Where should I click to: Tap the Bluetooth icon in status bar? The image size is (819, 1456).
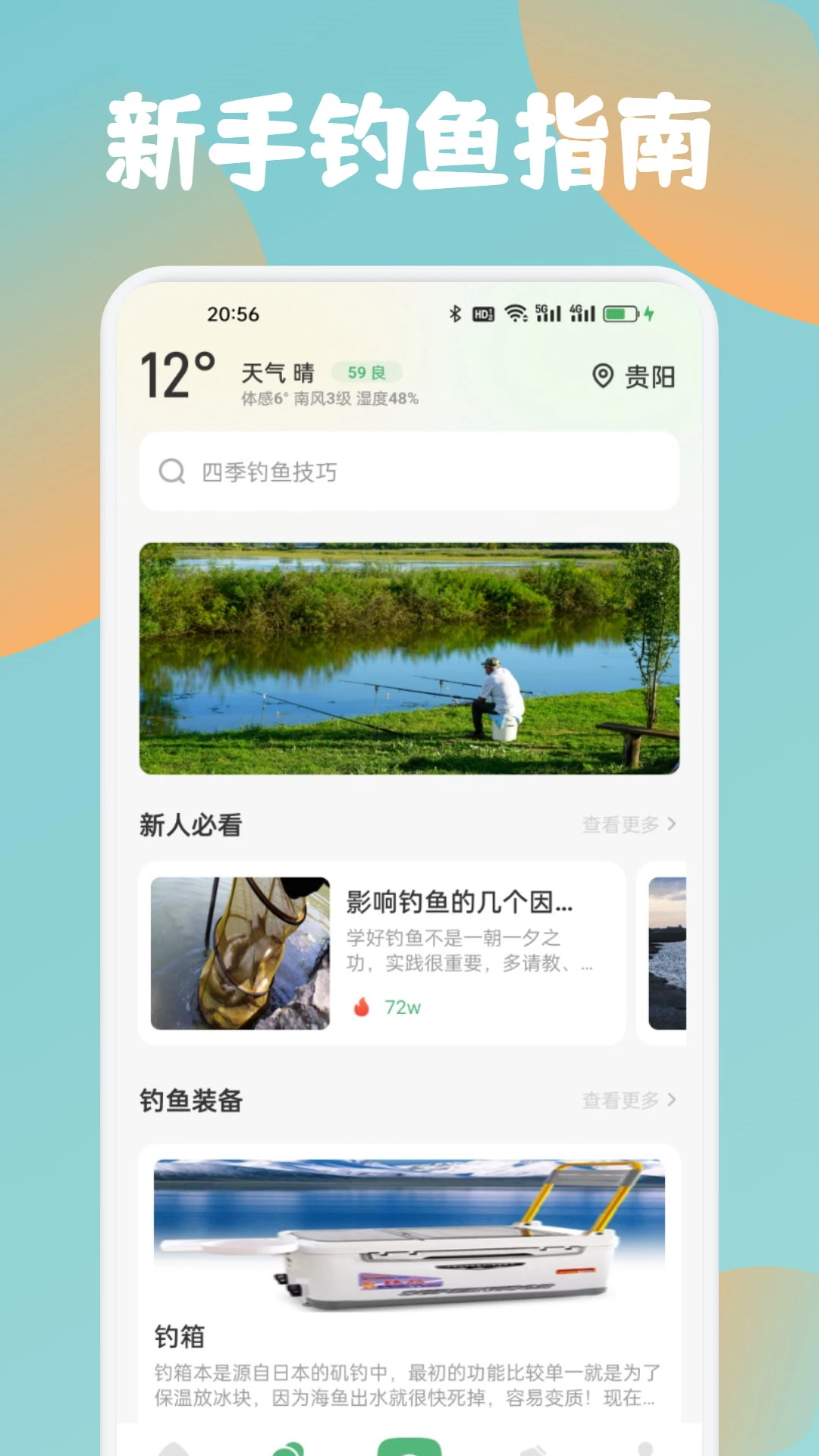456,312
